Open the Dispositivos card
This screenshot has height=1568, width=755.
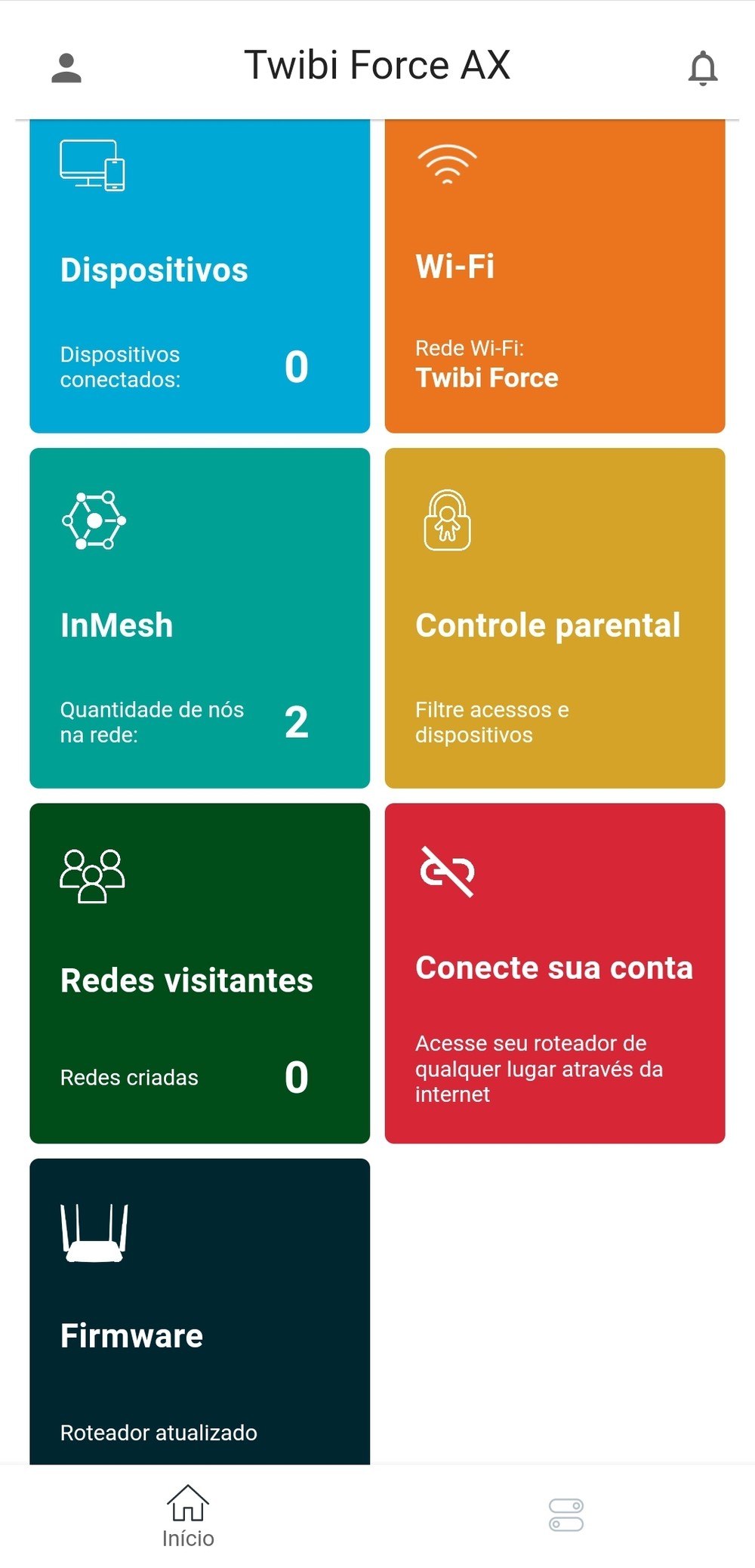click(199, 277)
